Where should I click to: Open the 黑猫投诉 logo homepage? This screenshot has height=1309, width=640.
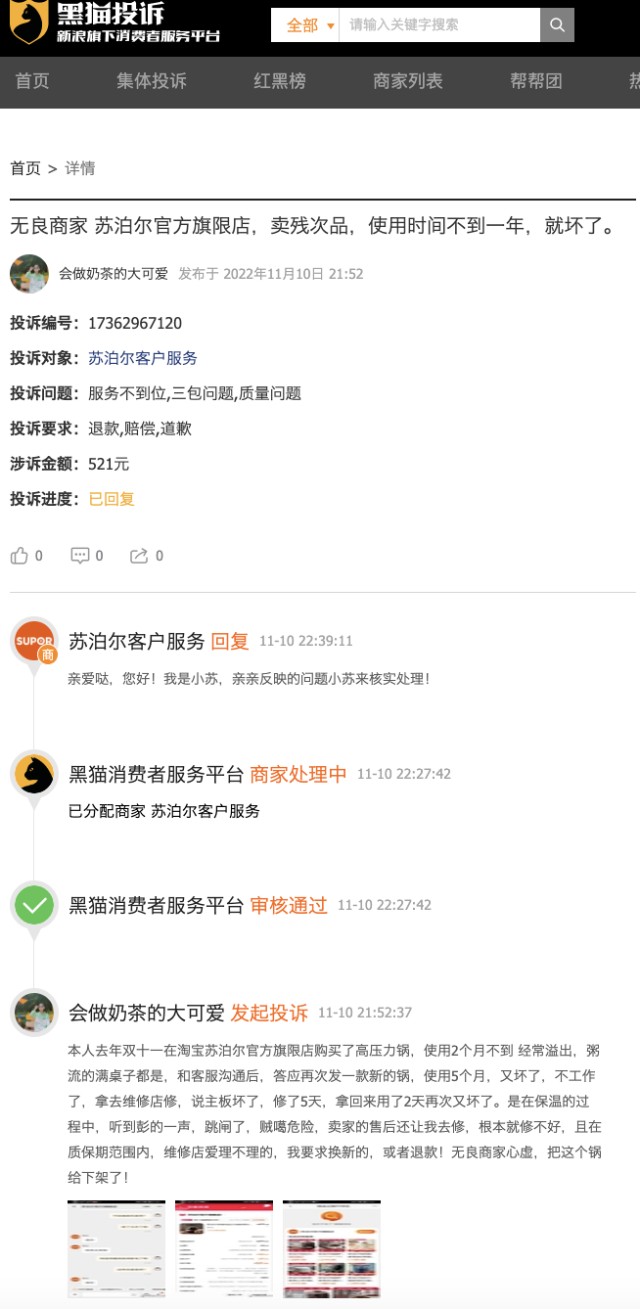pos(113,24)
